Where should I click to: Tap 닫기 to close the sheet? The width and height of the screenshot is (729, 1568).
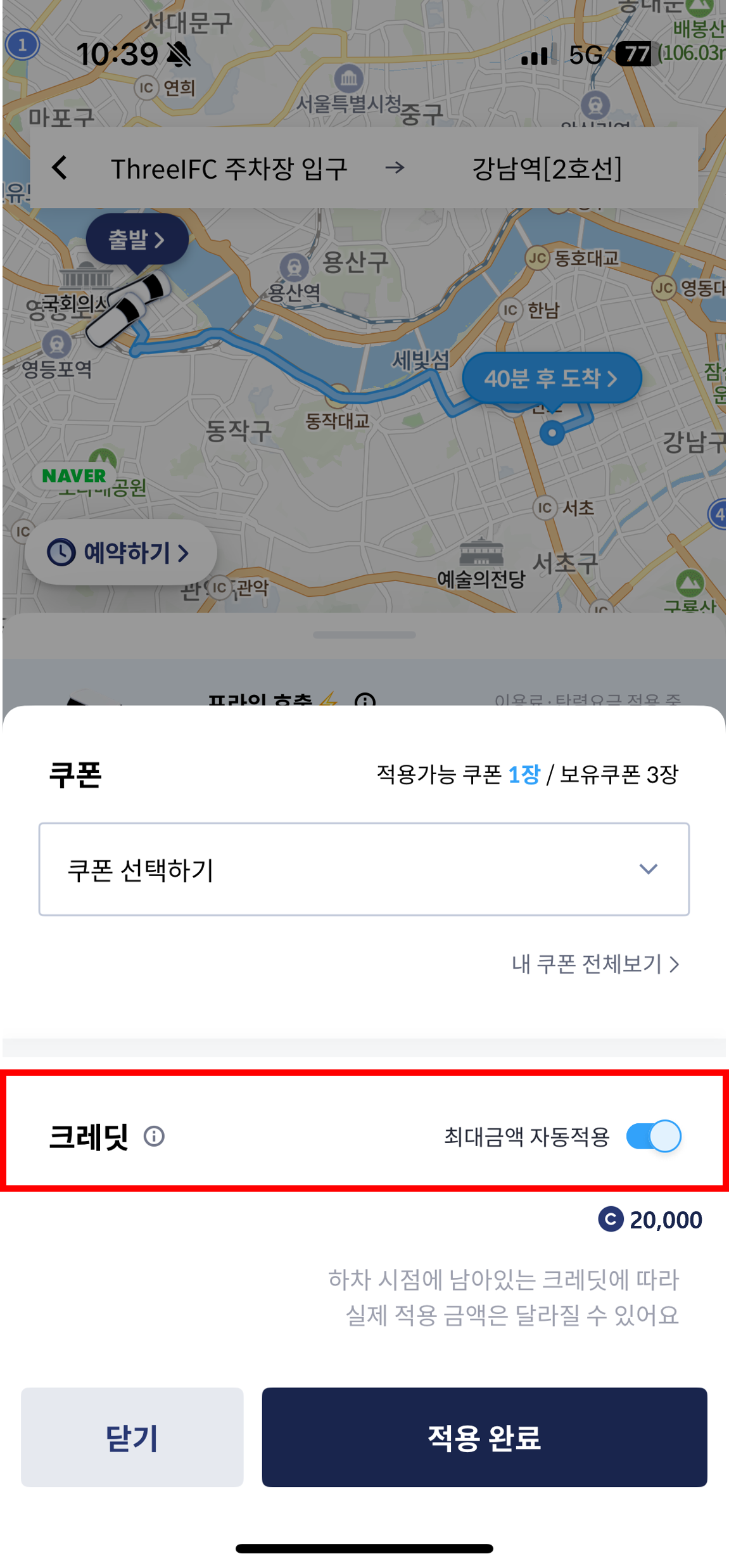(132, 1437)
